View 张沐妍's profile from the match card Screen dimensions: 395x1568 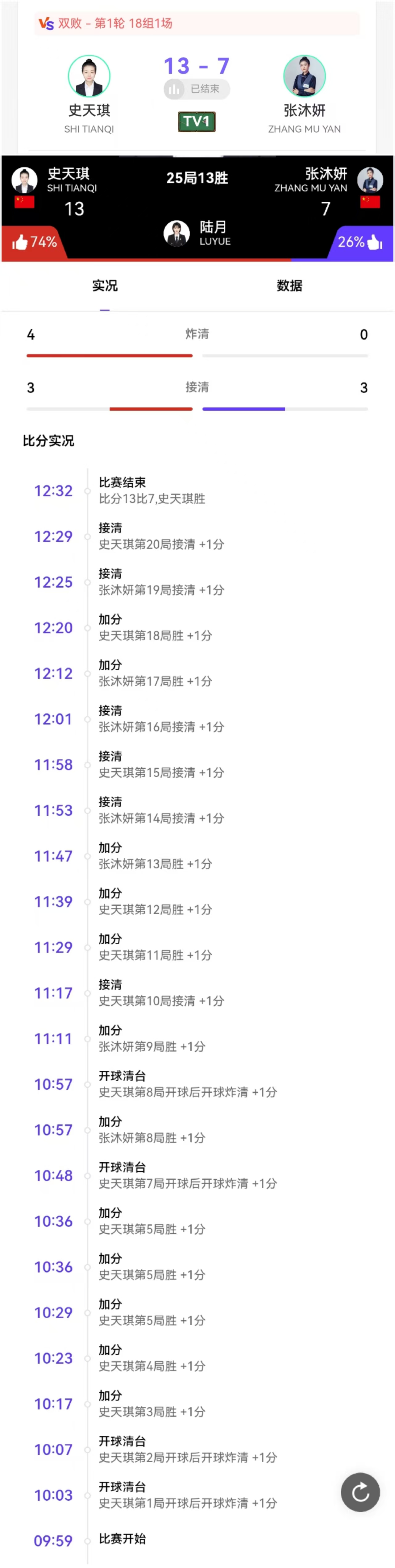point(304,77)
